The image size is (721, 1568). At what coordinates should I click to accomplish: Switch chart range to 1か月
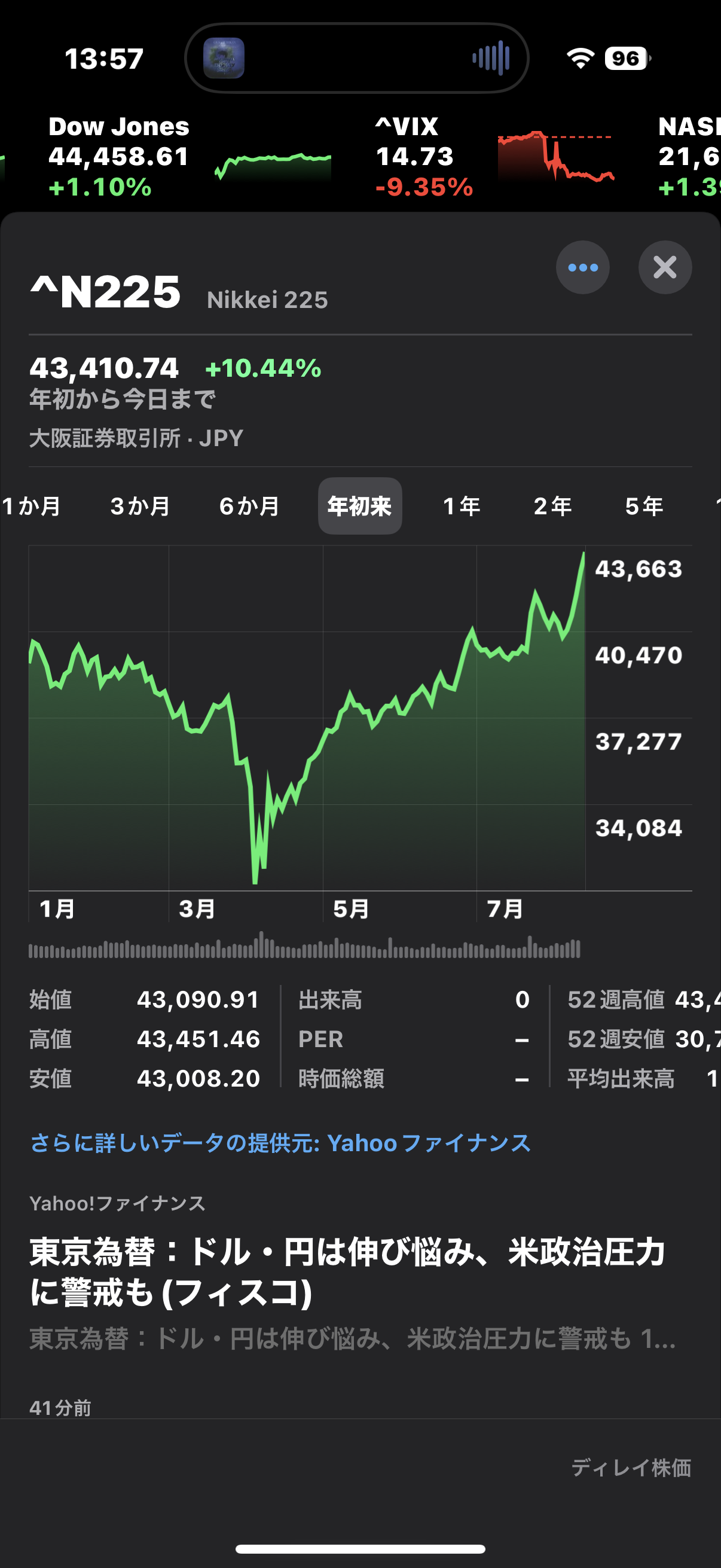pyautogui.click(x=32, y=506)
